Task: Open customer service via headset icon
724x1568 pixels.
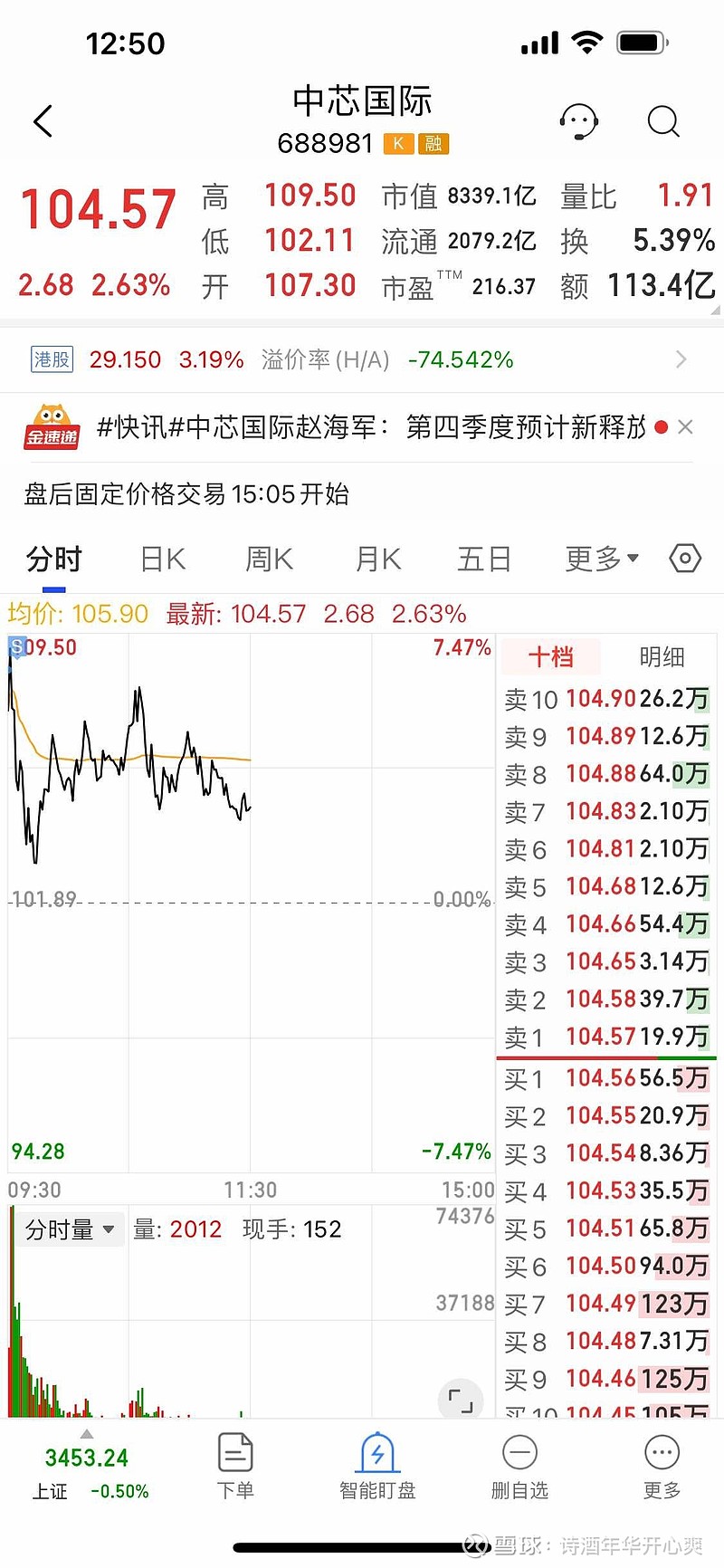Action: pos(579,120)
